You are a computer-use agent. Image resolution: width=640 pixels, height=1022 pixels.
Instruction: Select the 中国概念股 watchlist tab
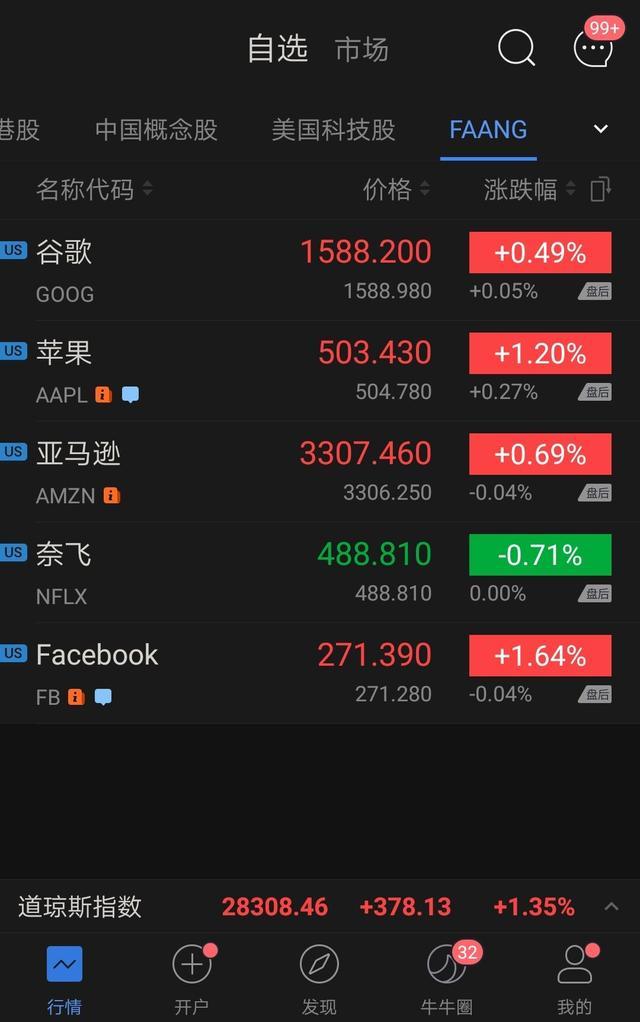coord(156,130)
